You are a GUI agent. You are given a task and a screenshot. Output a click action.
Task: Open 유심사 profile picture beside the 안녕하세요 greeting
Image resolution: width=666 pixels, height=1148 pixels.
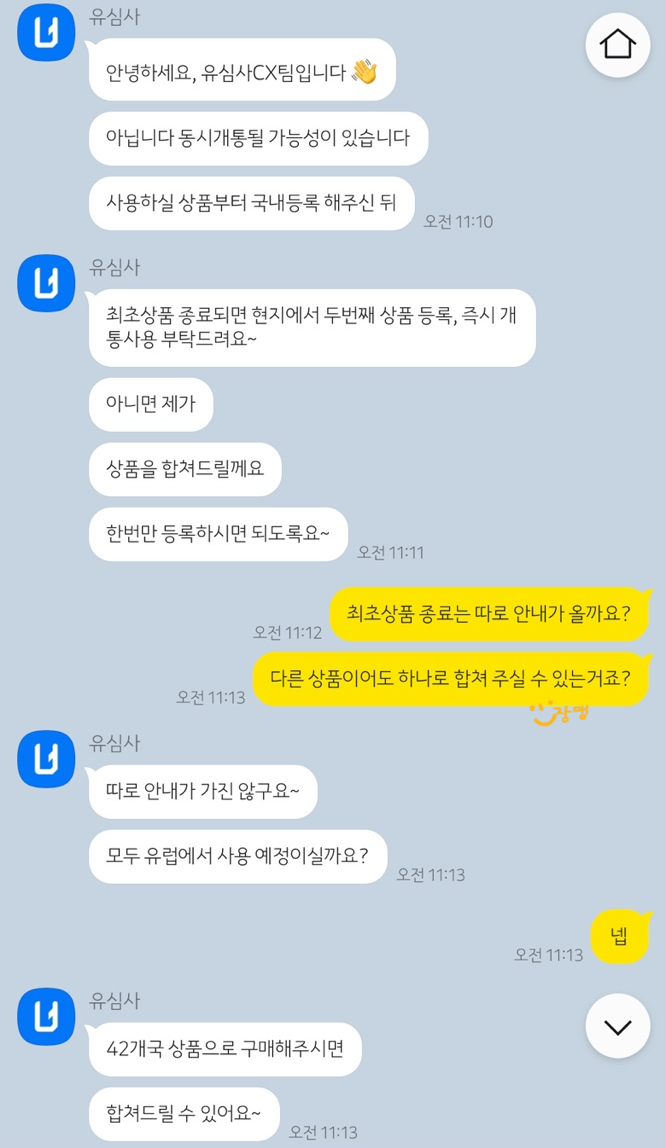tap(46, 32)
